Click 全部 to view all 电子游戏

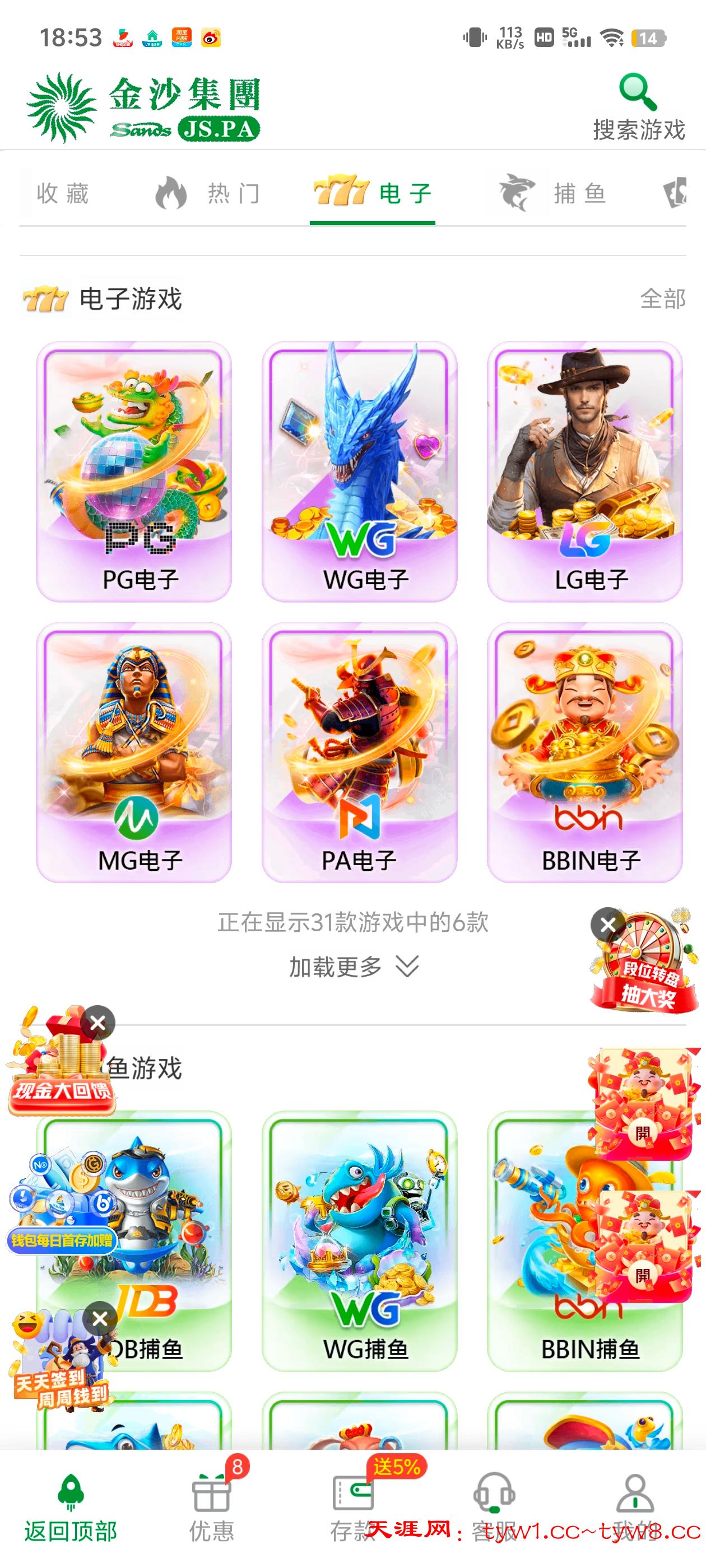point(664,300)
